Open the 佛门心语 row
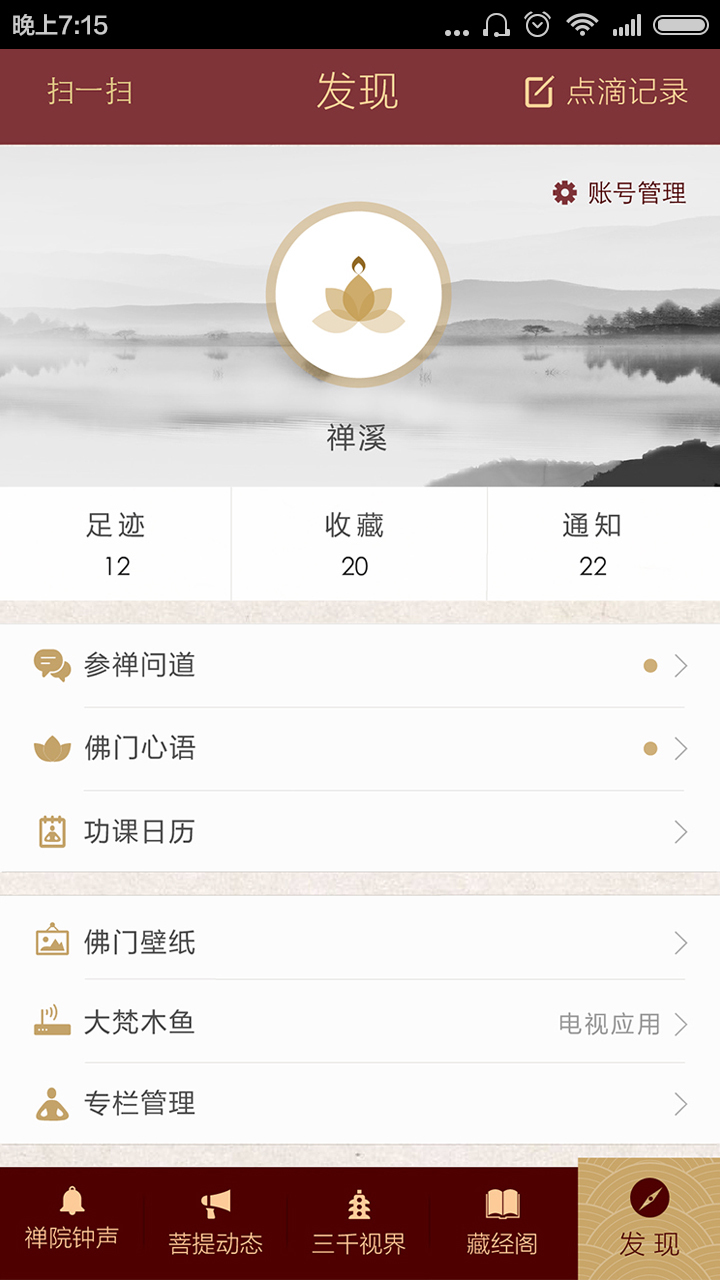The height and width of the screenshot is (1280, 720). click(358, 749)
